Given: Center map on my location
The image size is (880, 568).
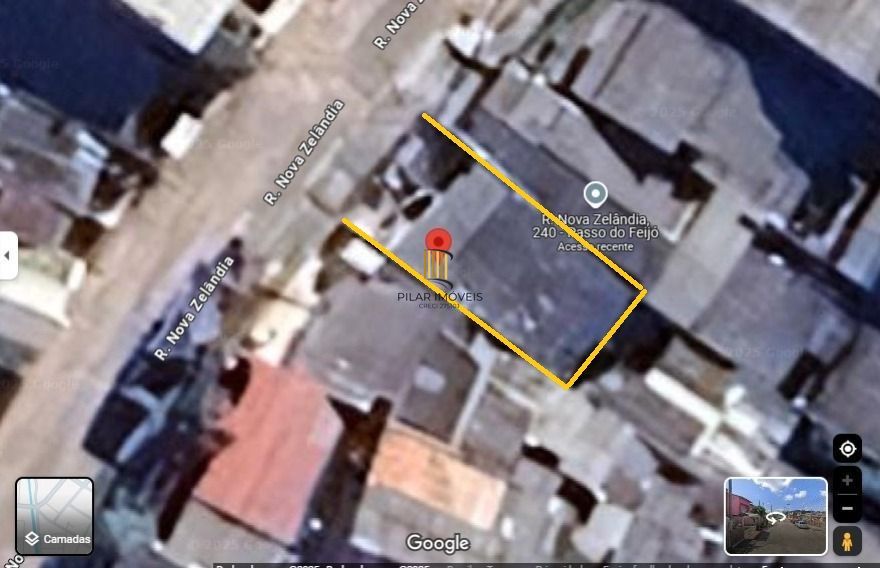Looking at the screenshot, I should click(847, 449).
